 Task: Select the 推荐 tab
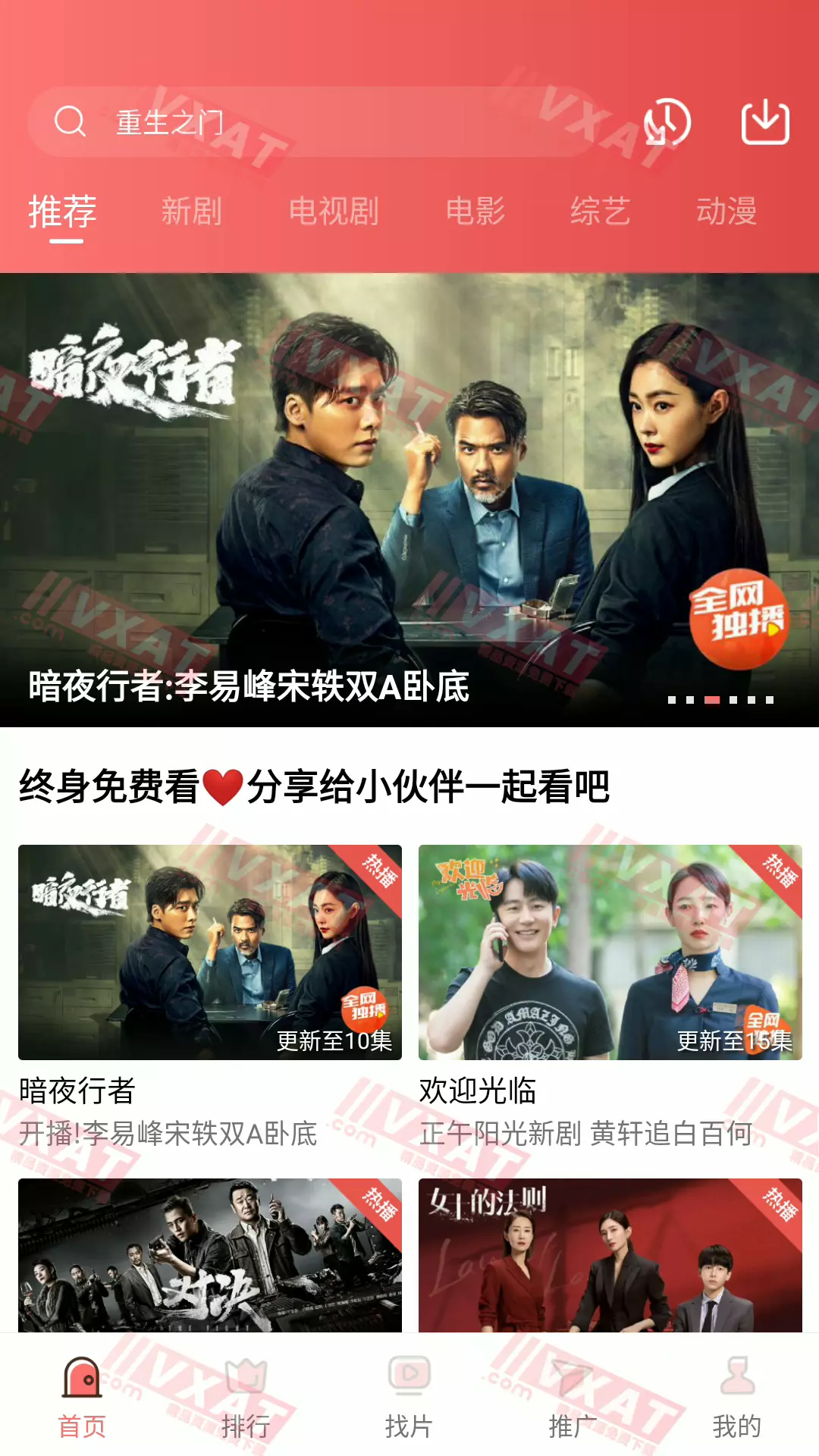(63, 212)
